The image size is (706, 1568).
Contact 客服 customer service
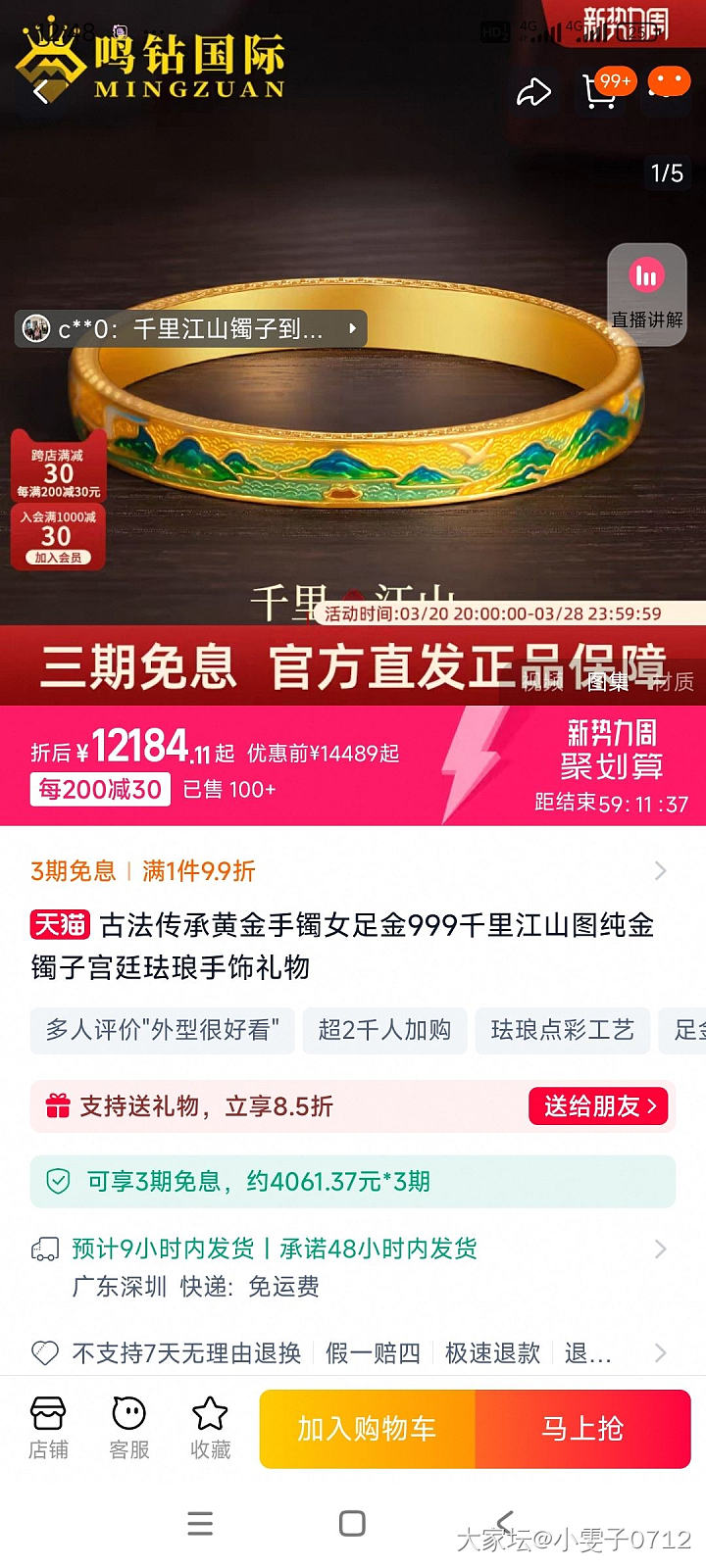(129, 1428)
